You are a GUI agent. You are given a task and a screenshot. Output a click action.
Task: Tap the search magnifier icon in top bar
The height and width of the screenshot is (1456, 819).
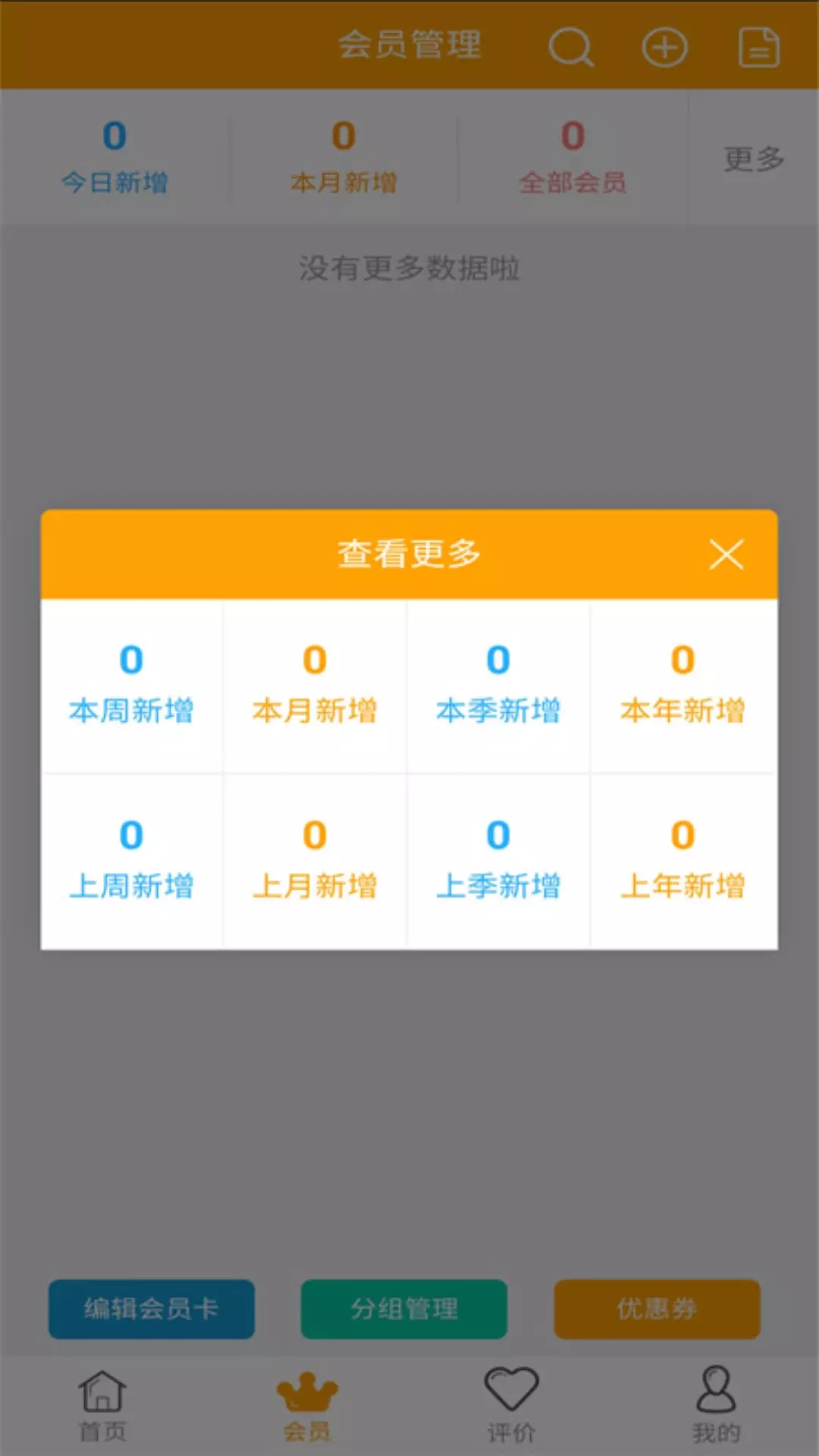tap(570, 47)
